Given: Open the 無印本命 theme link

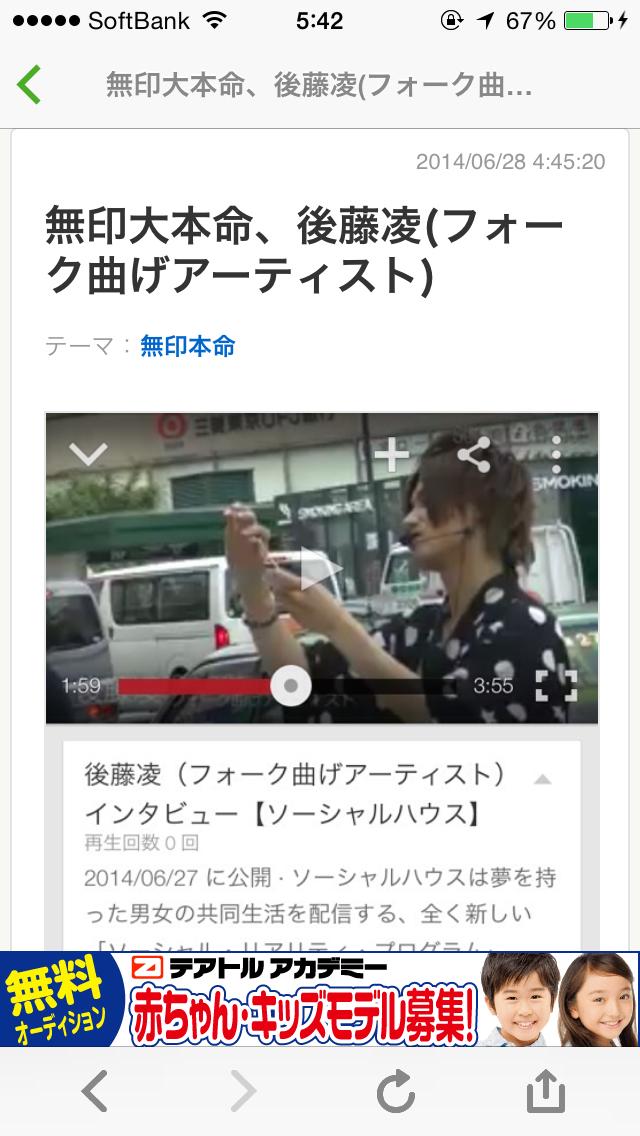Looking at the screenshot, I should click(187, 346).
